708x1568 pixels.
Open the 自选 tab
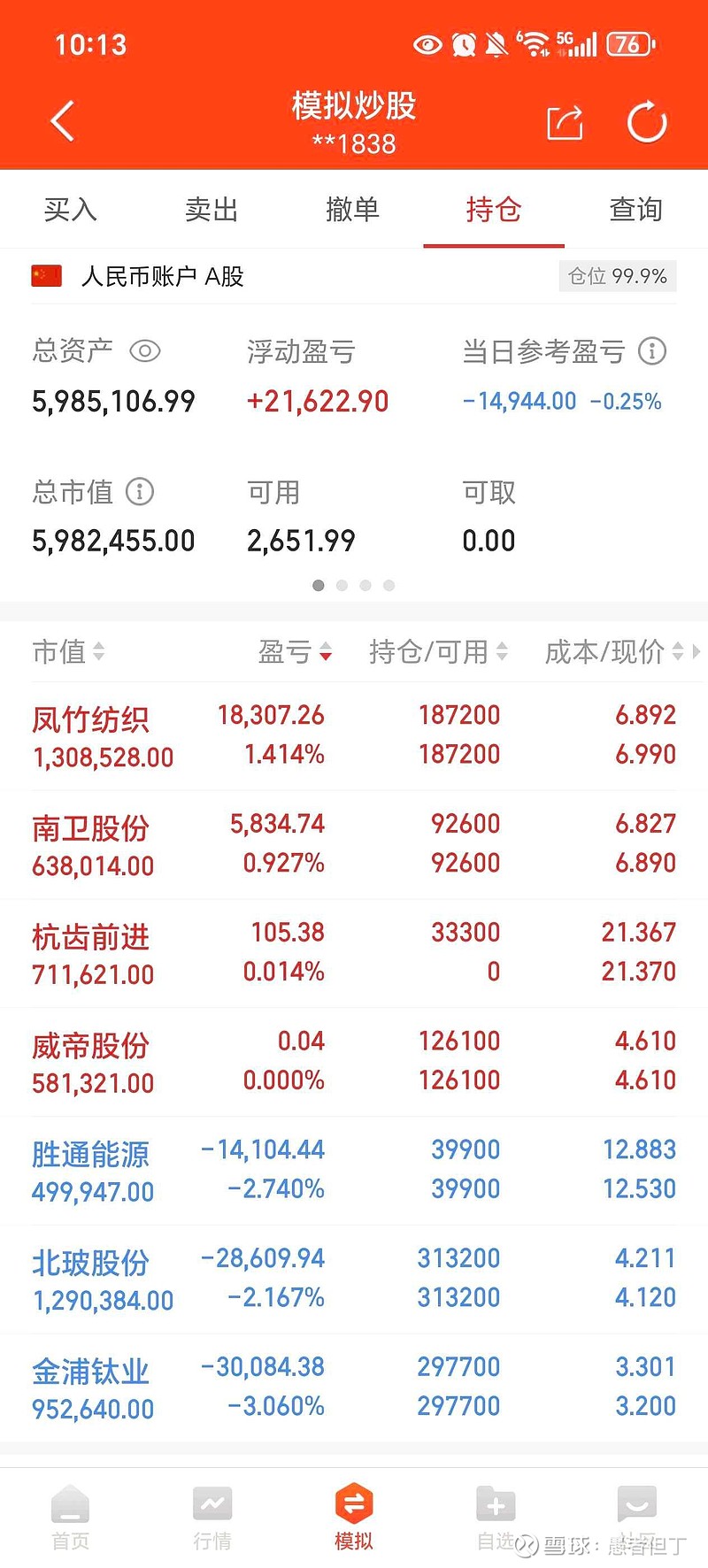tap(496, 1518)
